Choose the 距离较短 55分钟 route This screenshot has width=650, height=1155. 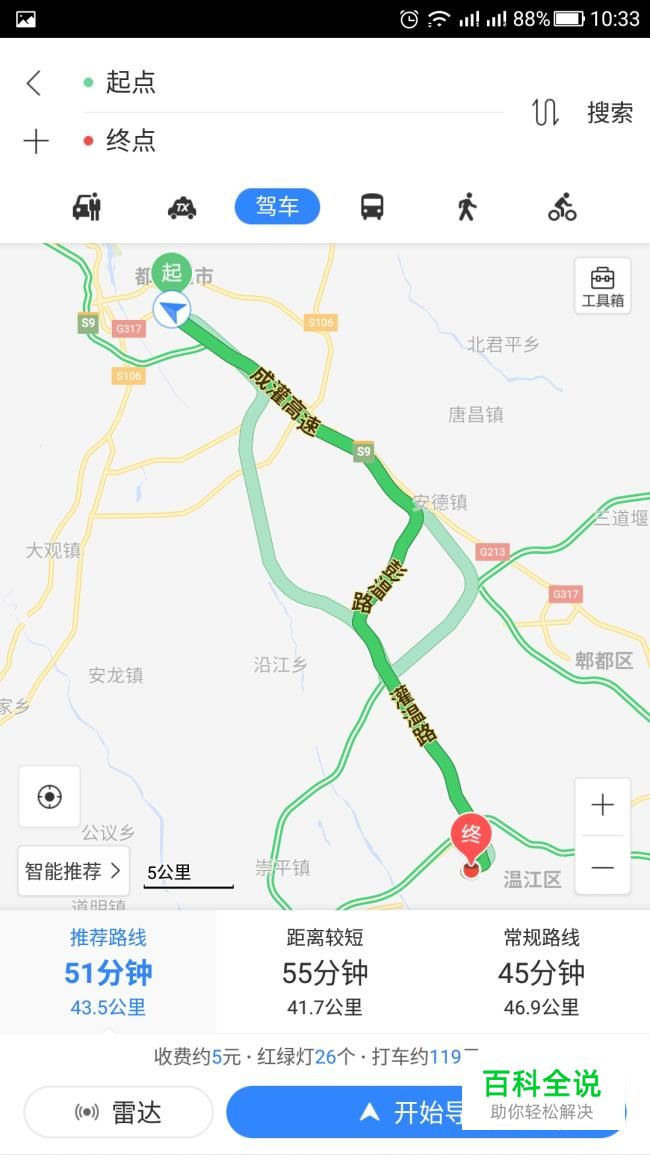[325, 972]
